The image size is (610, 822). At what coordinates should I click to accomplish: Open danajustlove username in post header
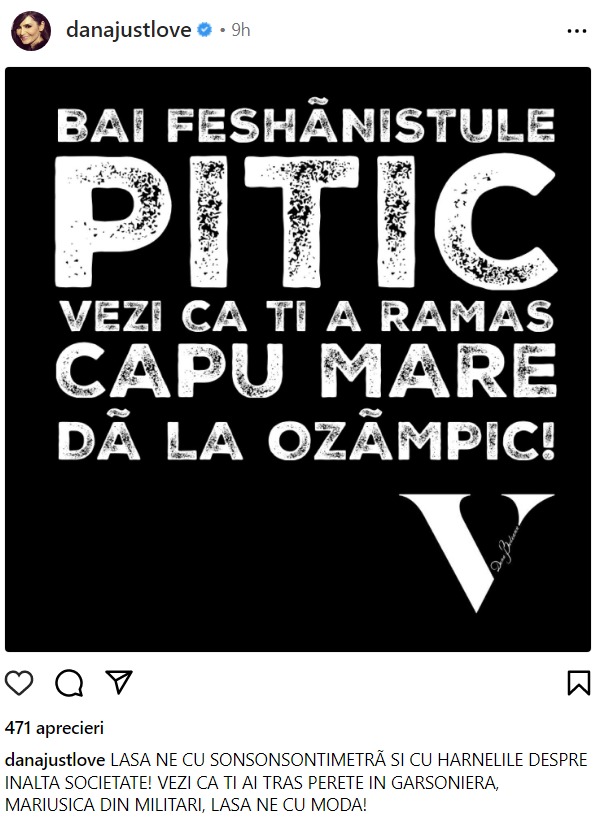point(128,30)
